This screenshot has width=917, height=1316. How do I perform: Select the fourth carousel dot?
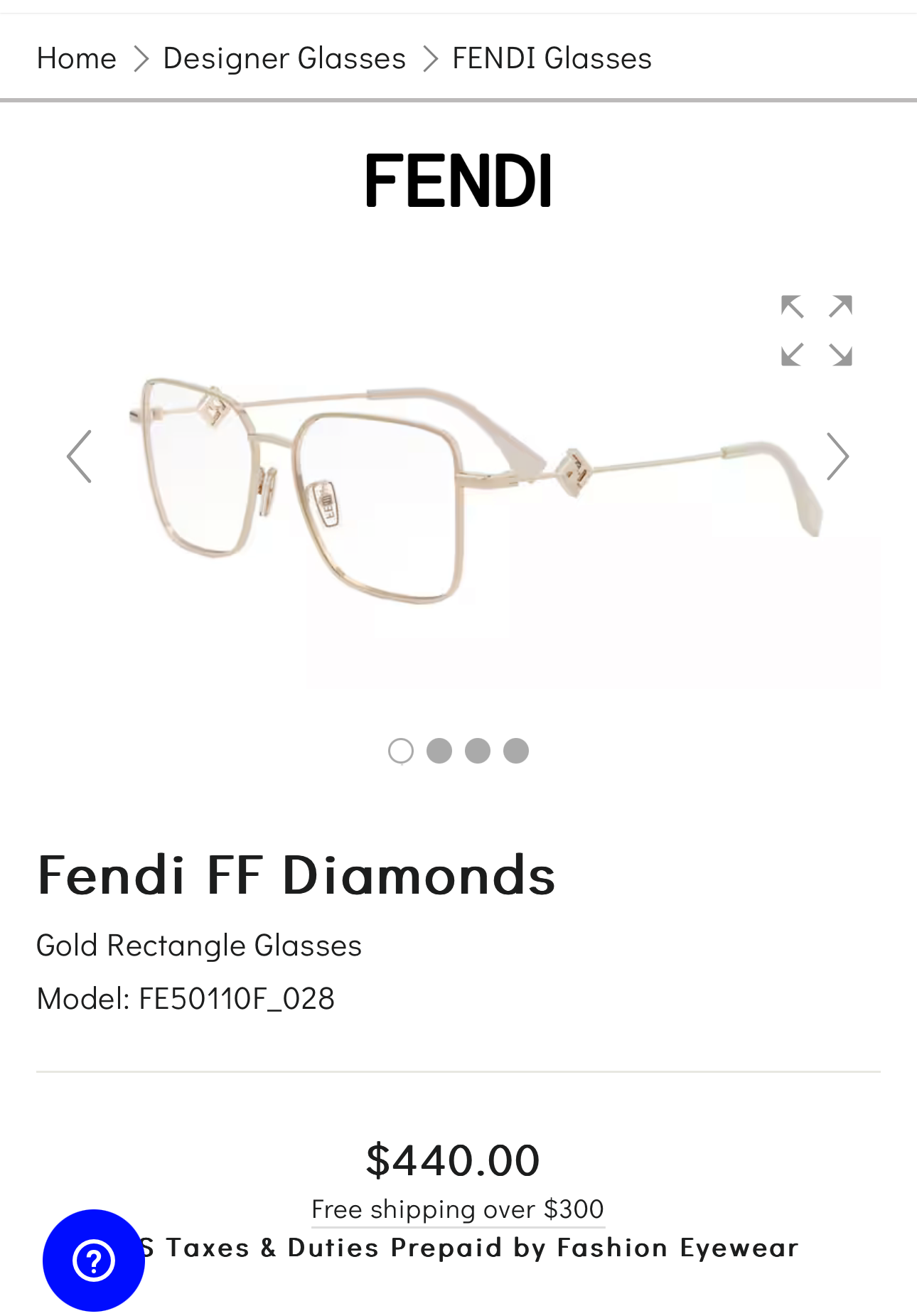pos(516,750)
